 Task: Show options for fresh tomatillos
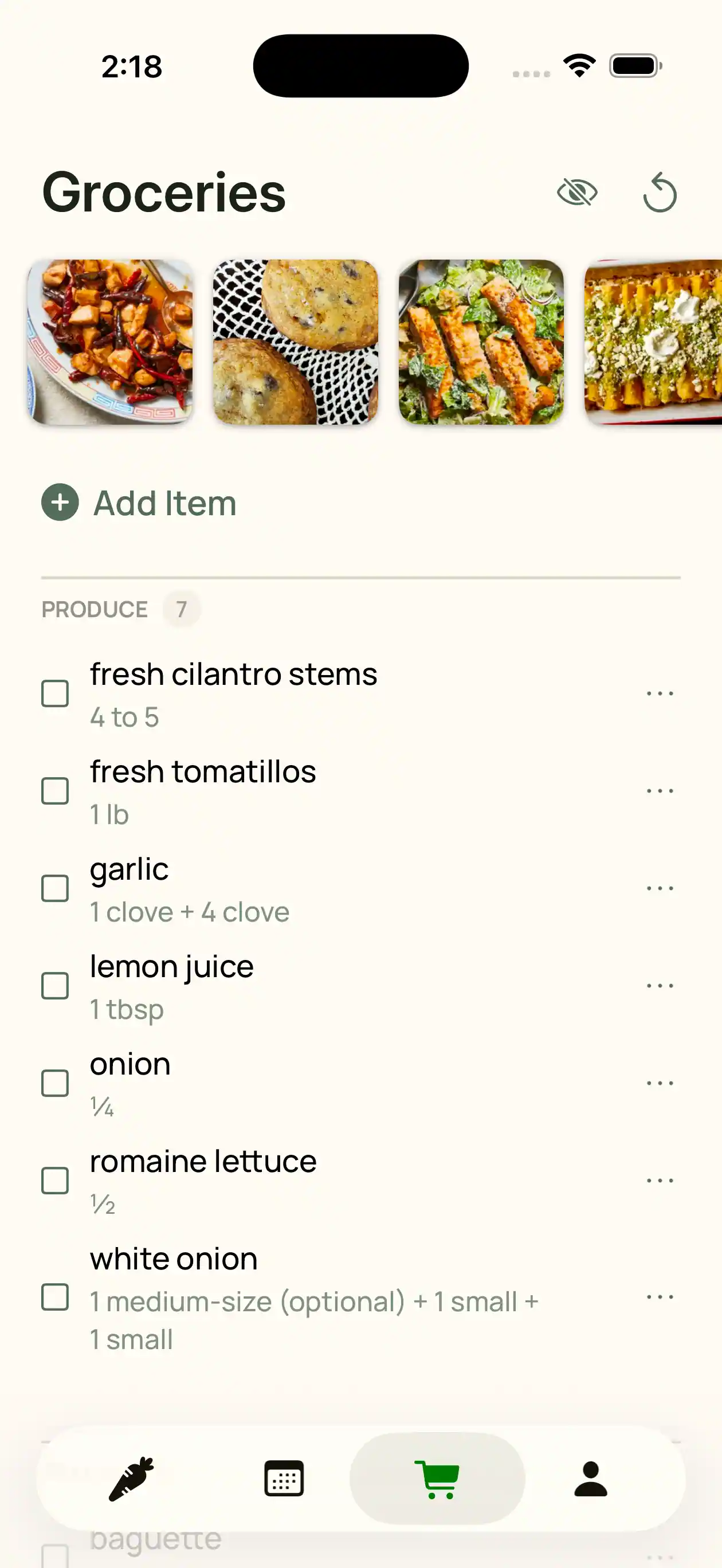pyautogui.click(x=660, y=791)
